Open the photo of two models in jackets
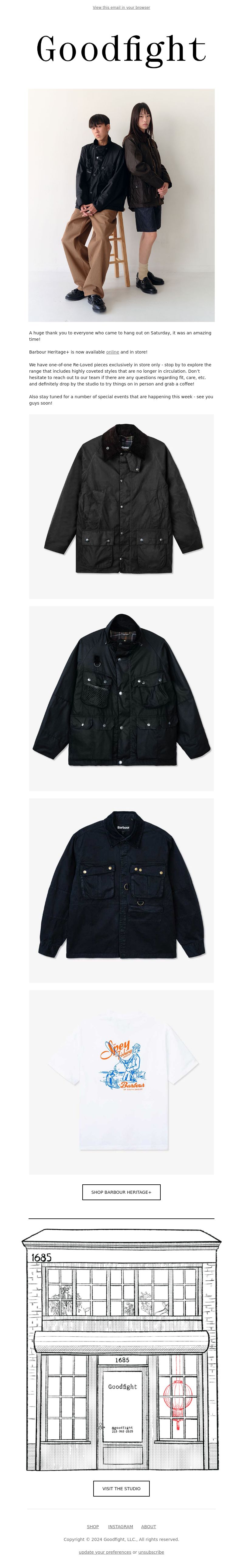Screen dimensions: 243x1568 pos(122,205)
